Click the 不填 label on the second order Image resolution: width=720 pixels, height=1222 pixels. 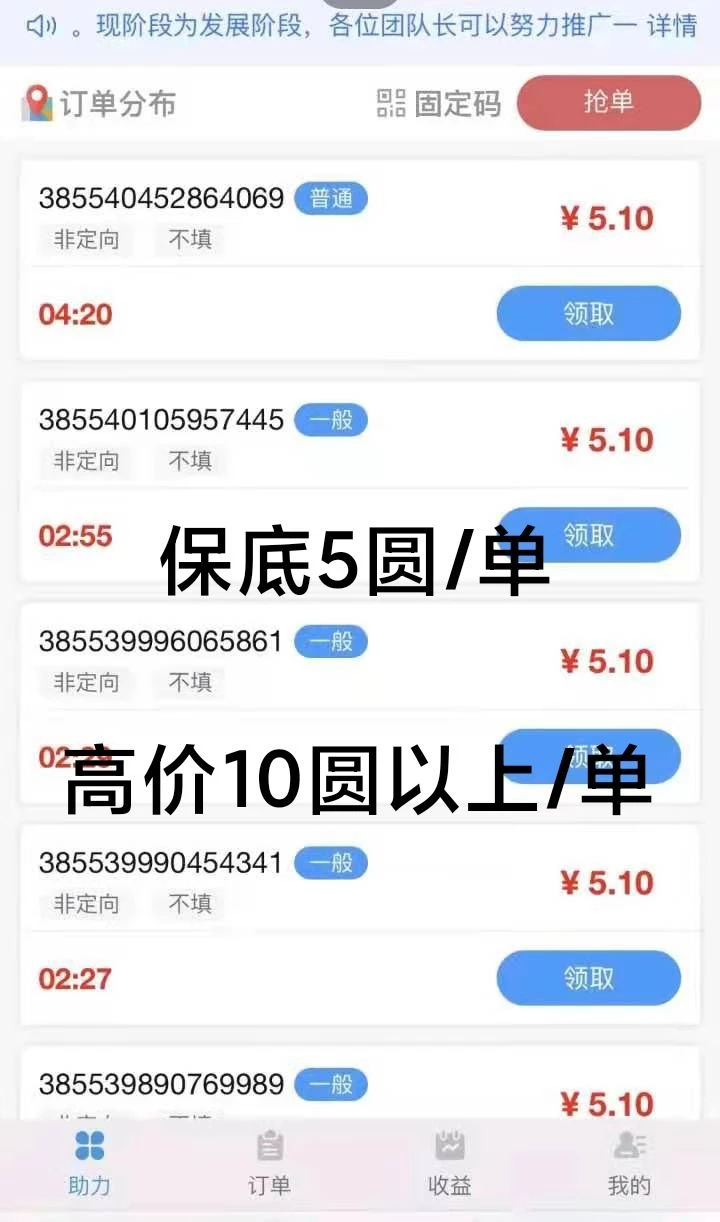pos(189,461)
